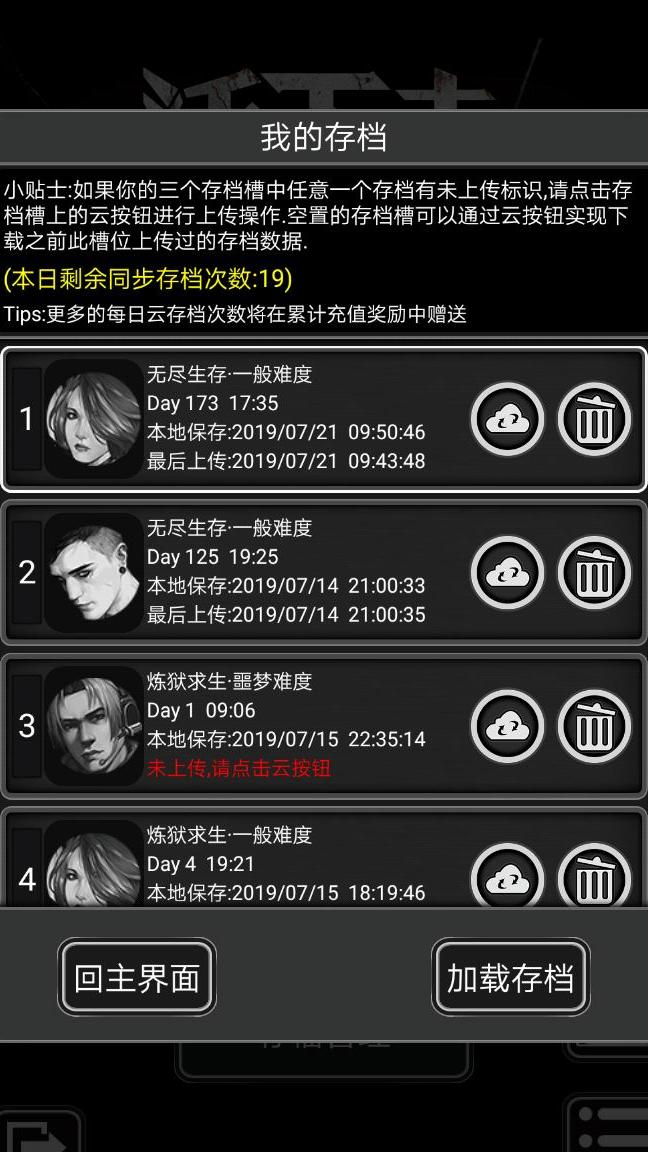Image resolution: width=648 pixels, height=1152 pixels.
Task: Delete save slot 3 with trash icon
Action: (594, 727)
